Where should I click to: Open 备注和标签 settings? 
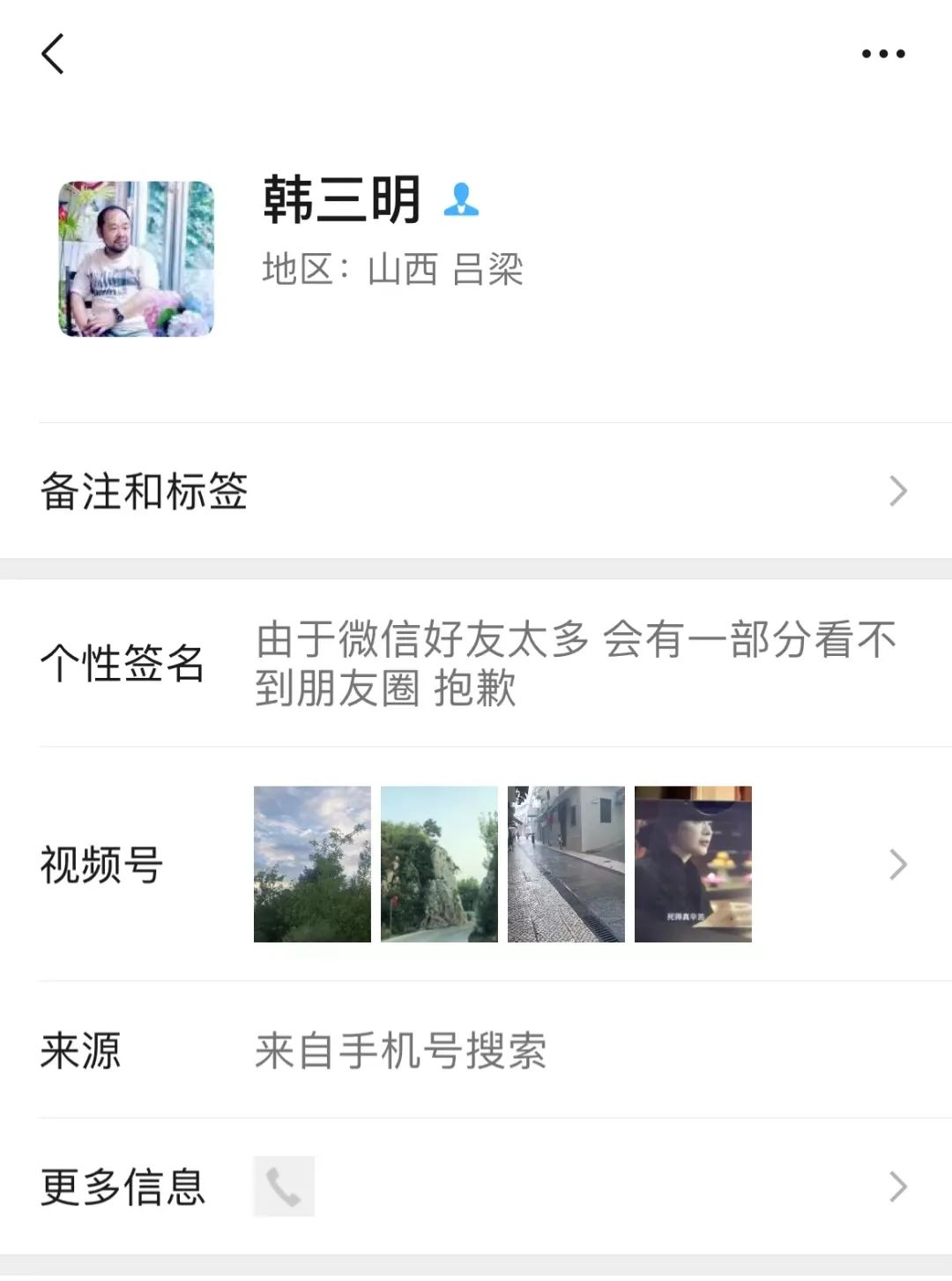click(476, 491)
